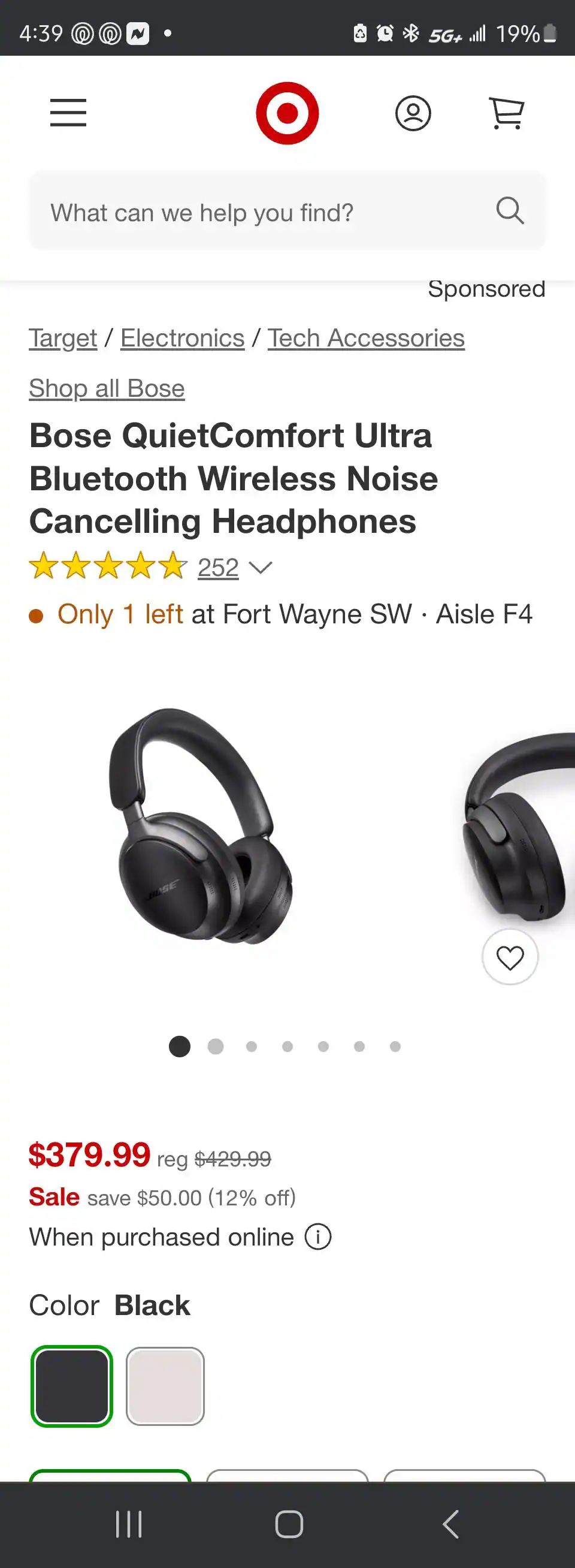575x1568 pixels.
Task: Go back using the system back button
Action: click(450, 1525)
